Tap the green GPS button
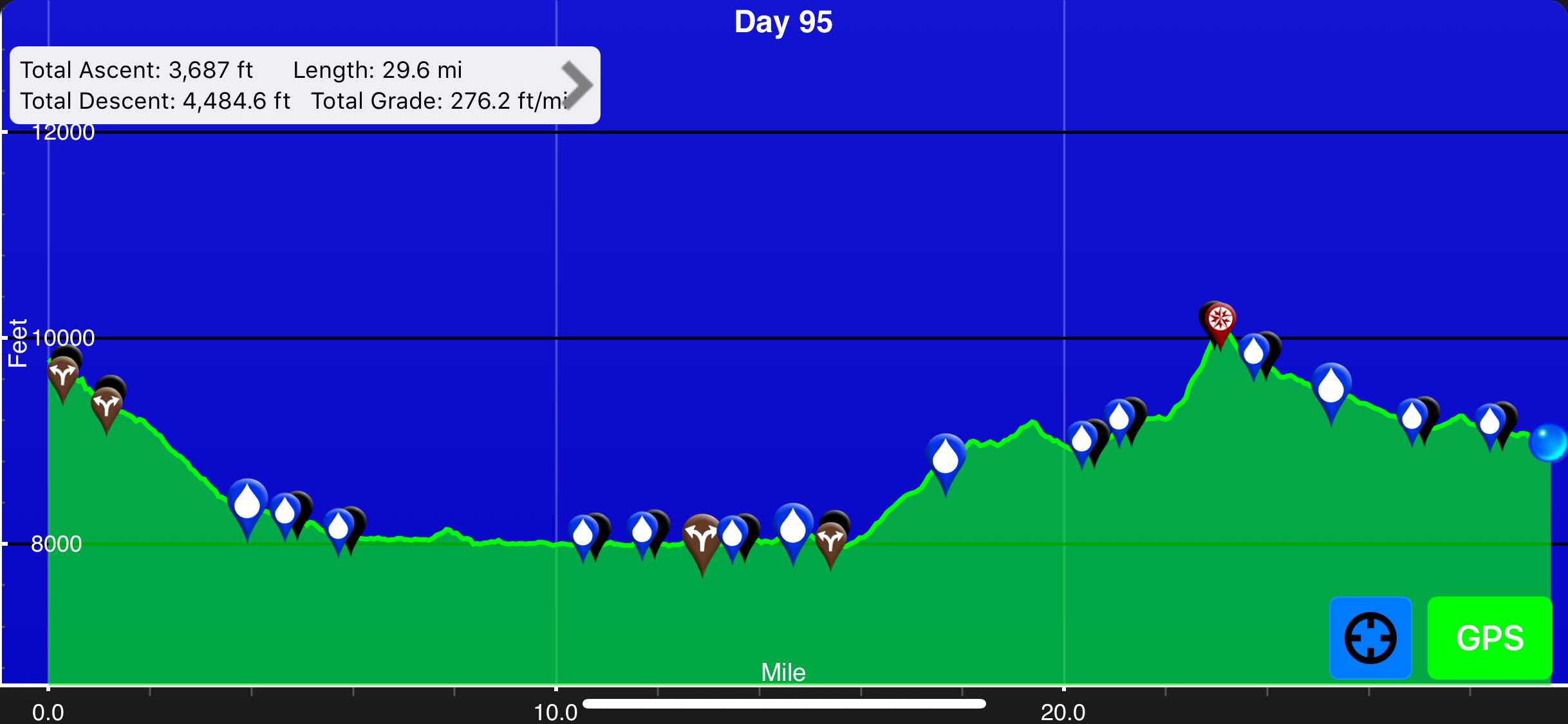The image size is (1568, 724). pyautogui.click(x=1489, y=638)
